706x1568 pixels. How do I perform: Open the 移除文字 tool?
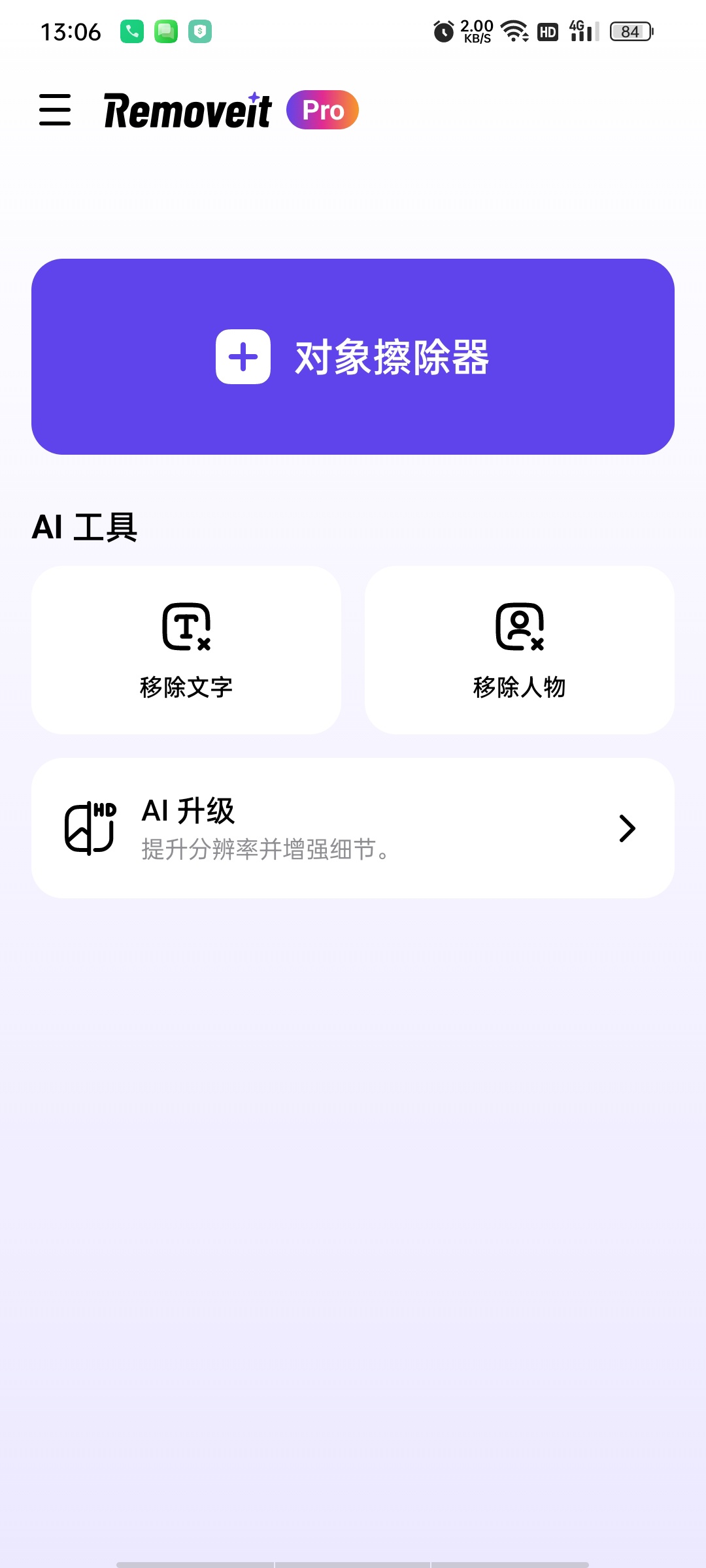click(x=186, y=650)
